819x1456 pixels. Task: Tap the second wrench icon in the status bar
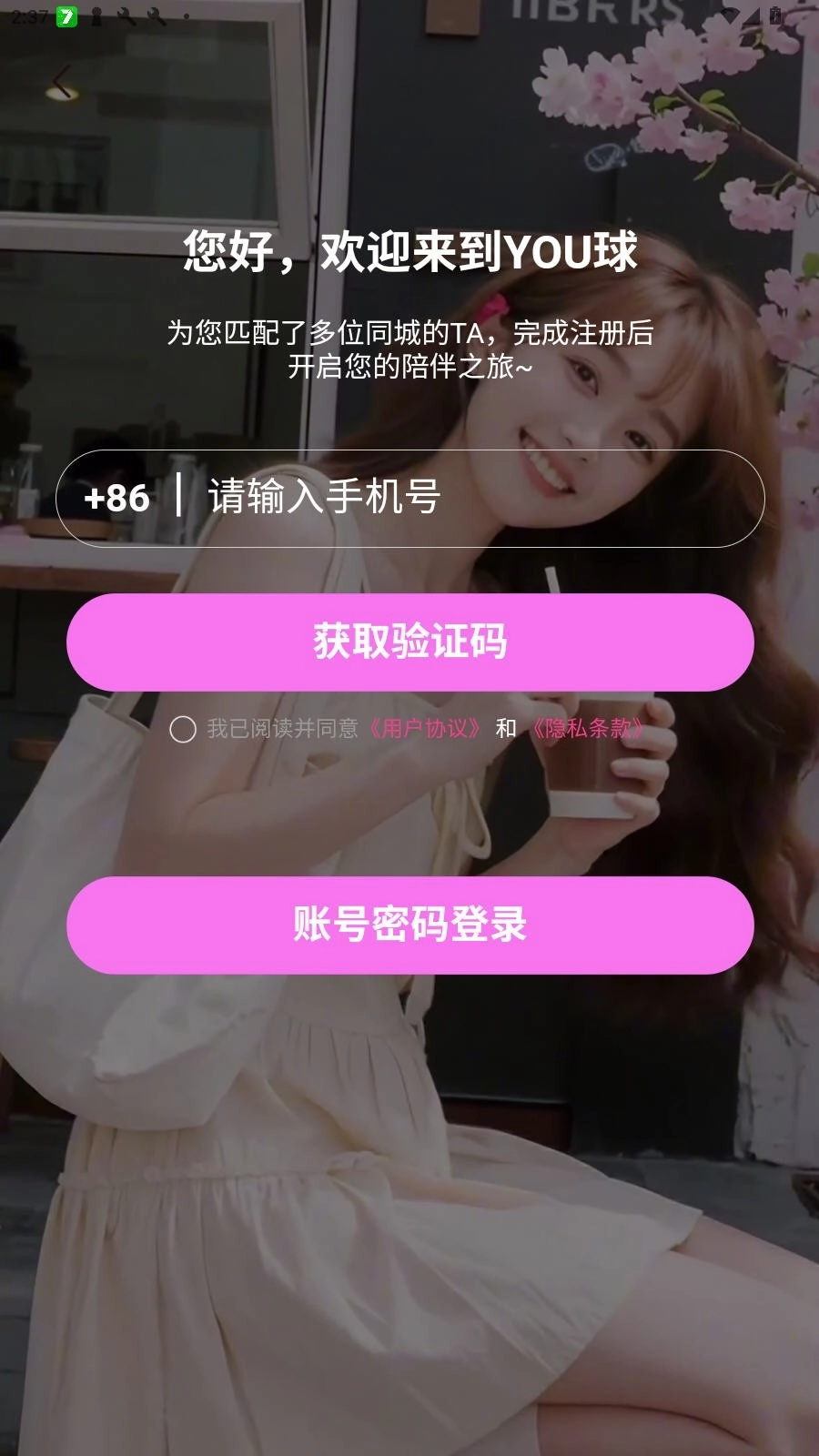[x=157, y=16]
